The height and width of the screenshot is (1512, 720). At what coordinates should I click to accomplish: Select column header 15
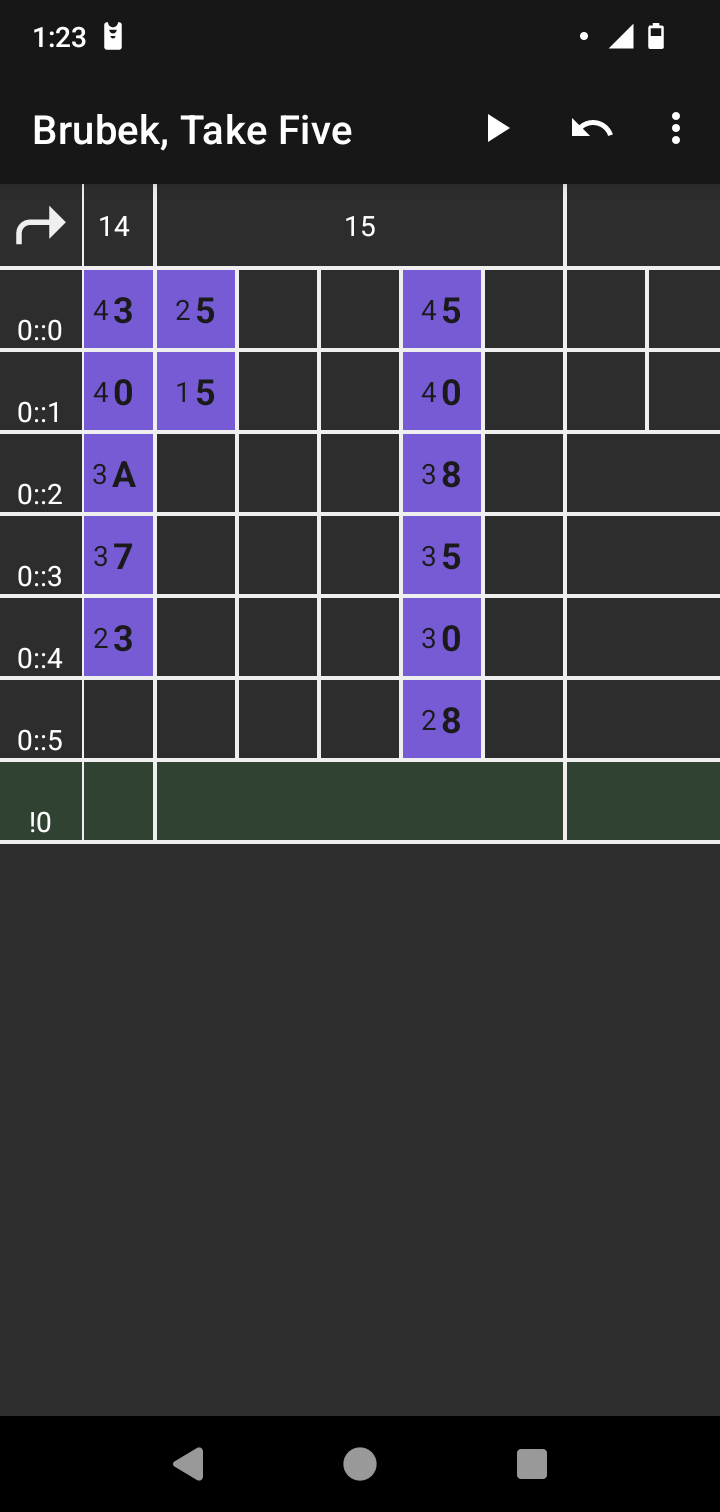[360, 226]
